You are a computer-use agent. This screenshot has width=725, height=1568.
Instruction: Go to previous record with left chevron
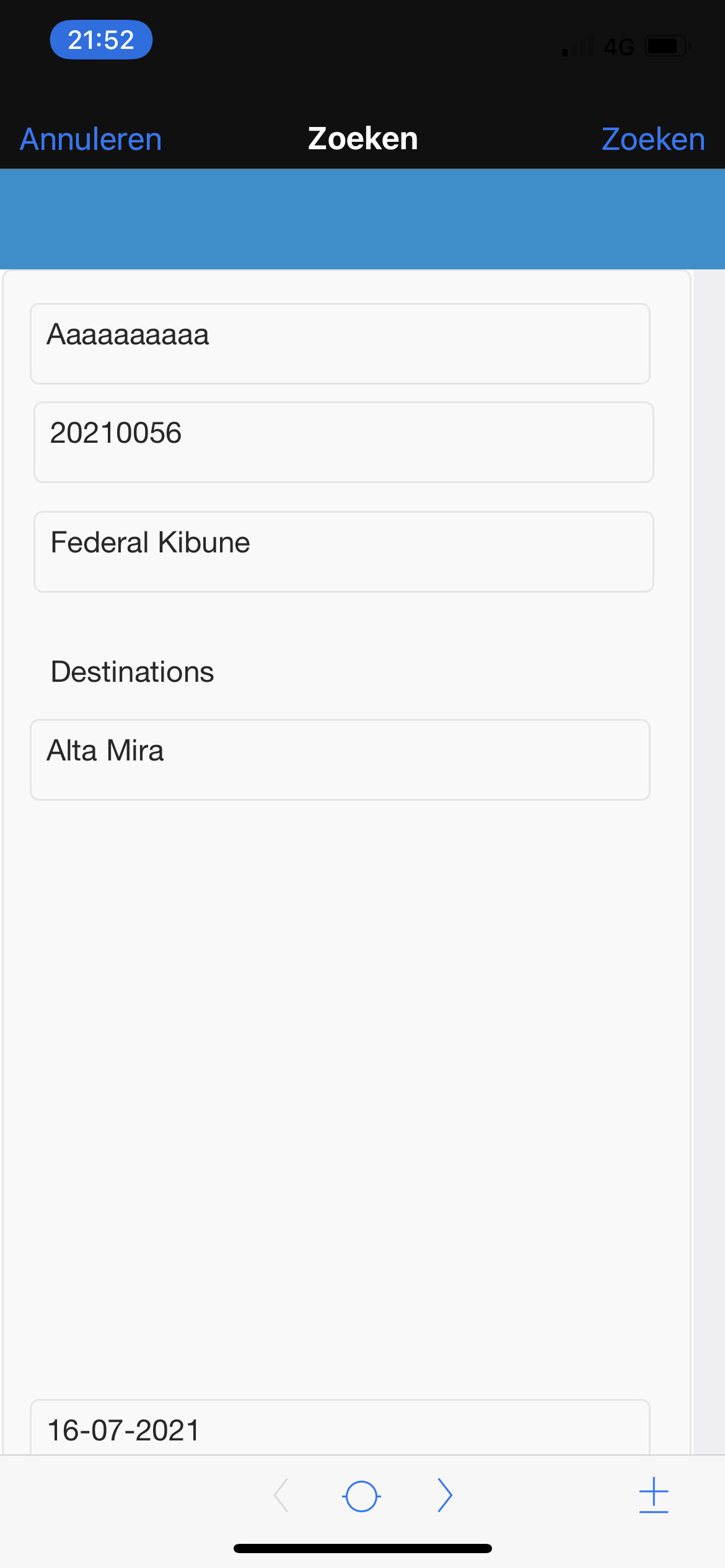pyautogui.click(x=281, y=1496)
